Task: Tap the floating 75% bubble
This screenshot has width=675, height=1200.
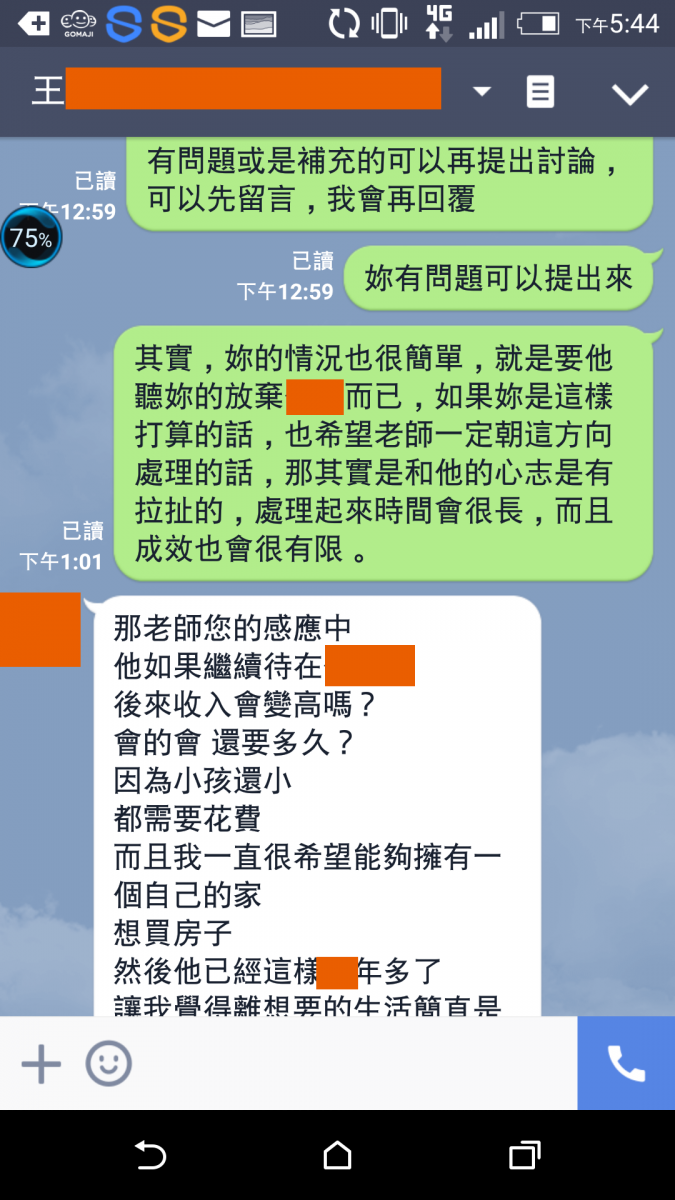Action: coord(30,238)
